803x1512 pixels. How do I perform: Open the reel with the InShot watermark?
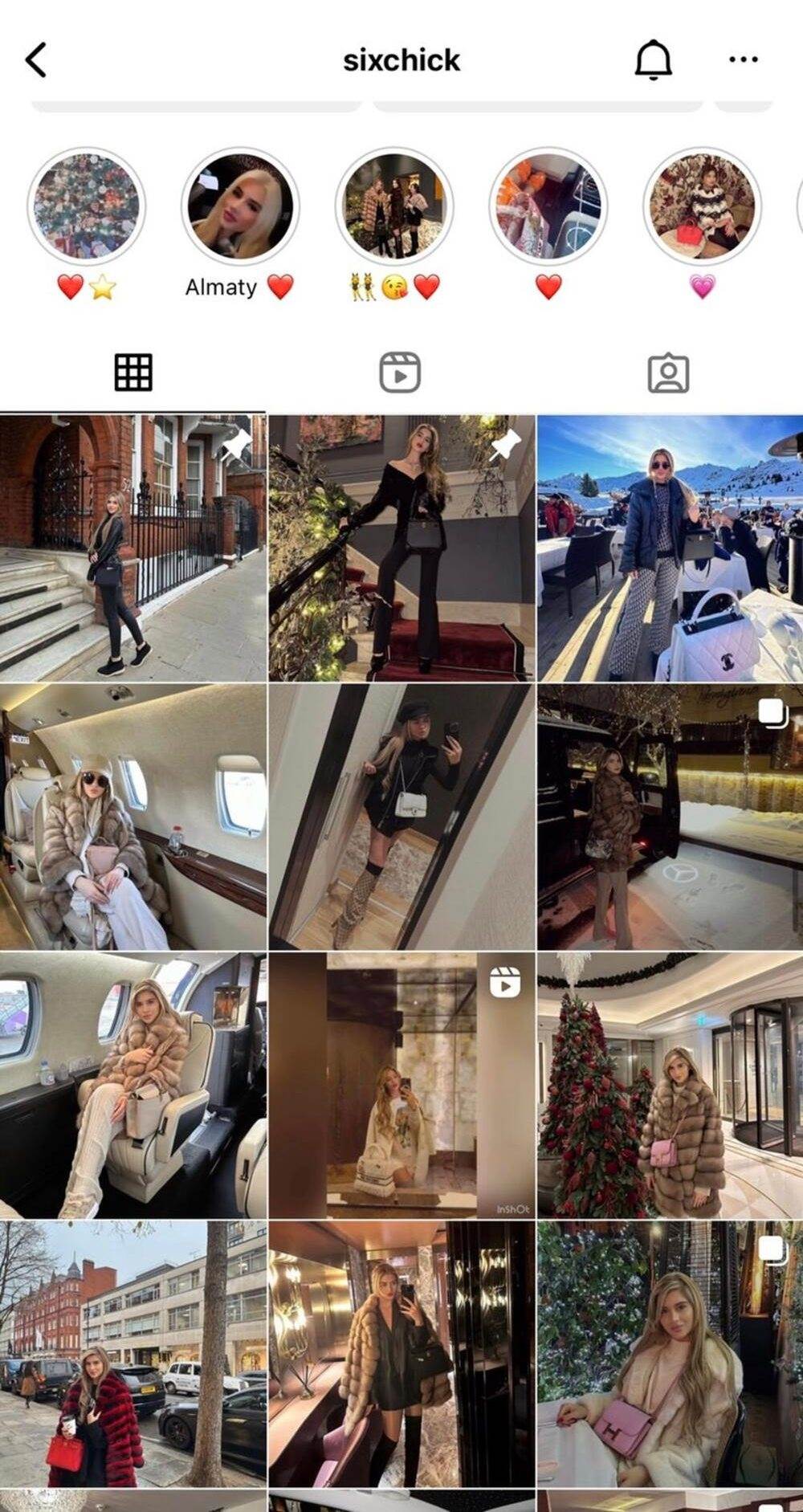pyautogui.click(x=401, y=1085)
